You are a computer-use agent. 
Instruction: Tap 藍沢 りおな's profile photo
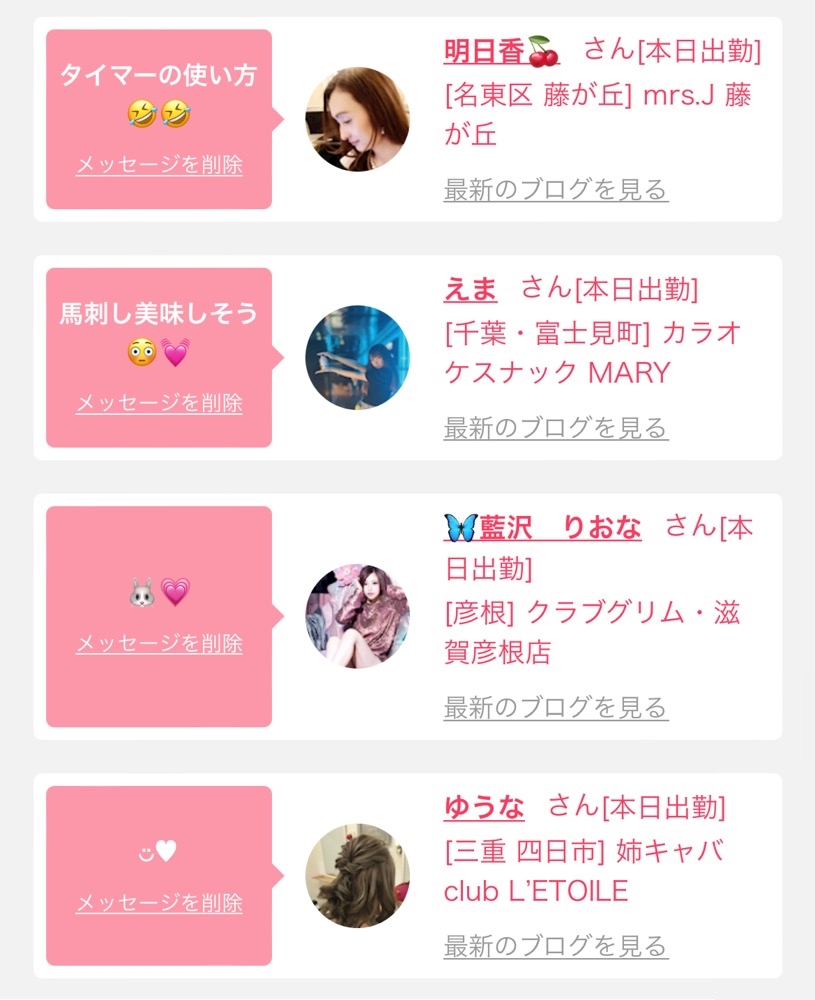pyautogui.click(x=357, y=616)
